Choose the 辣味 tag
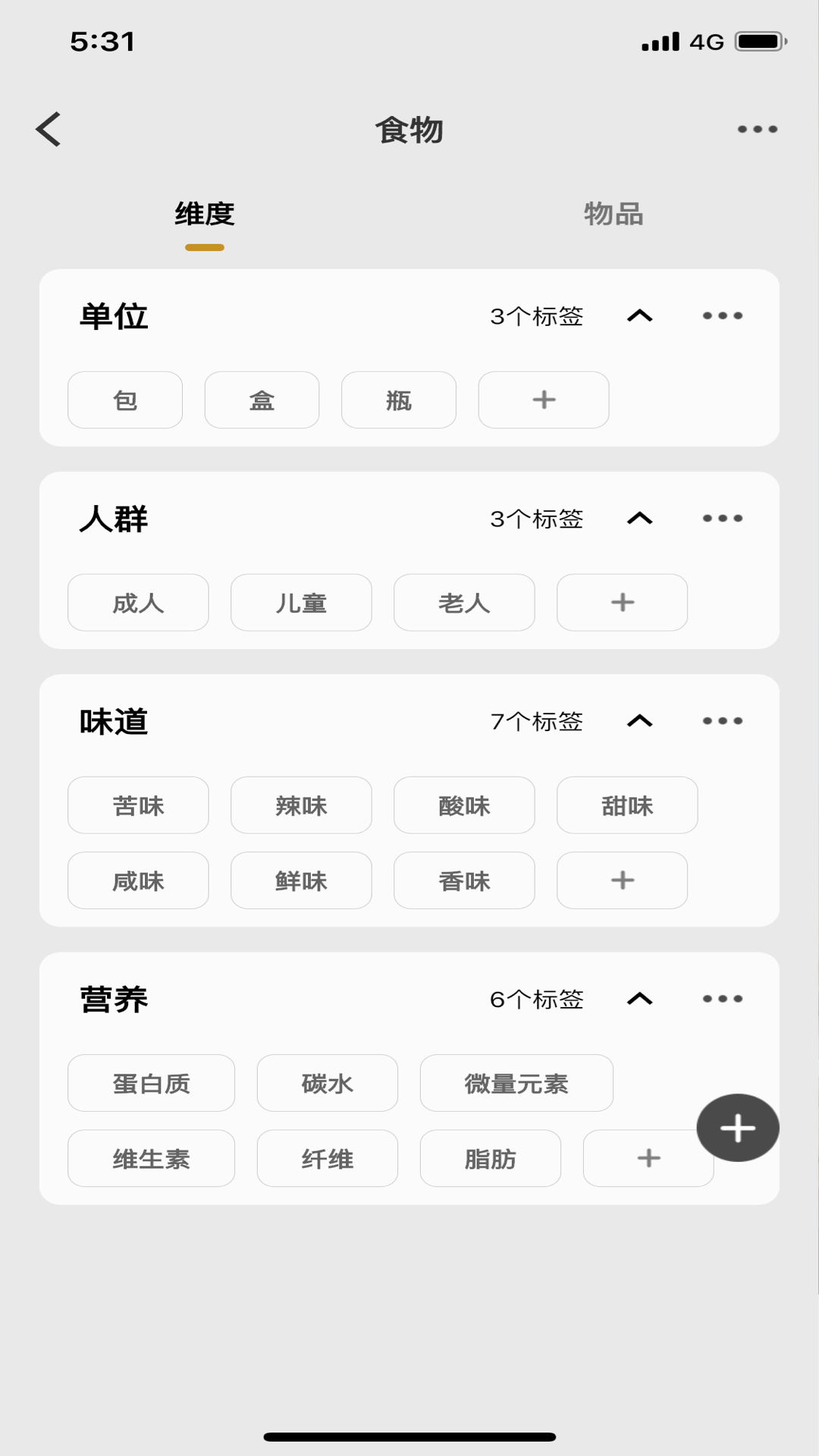 (301, 805)
